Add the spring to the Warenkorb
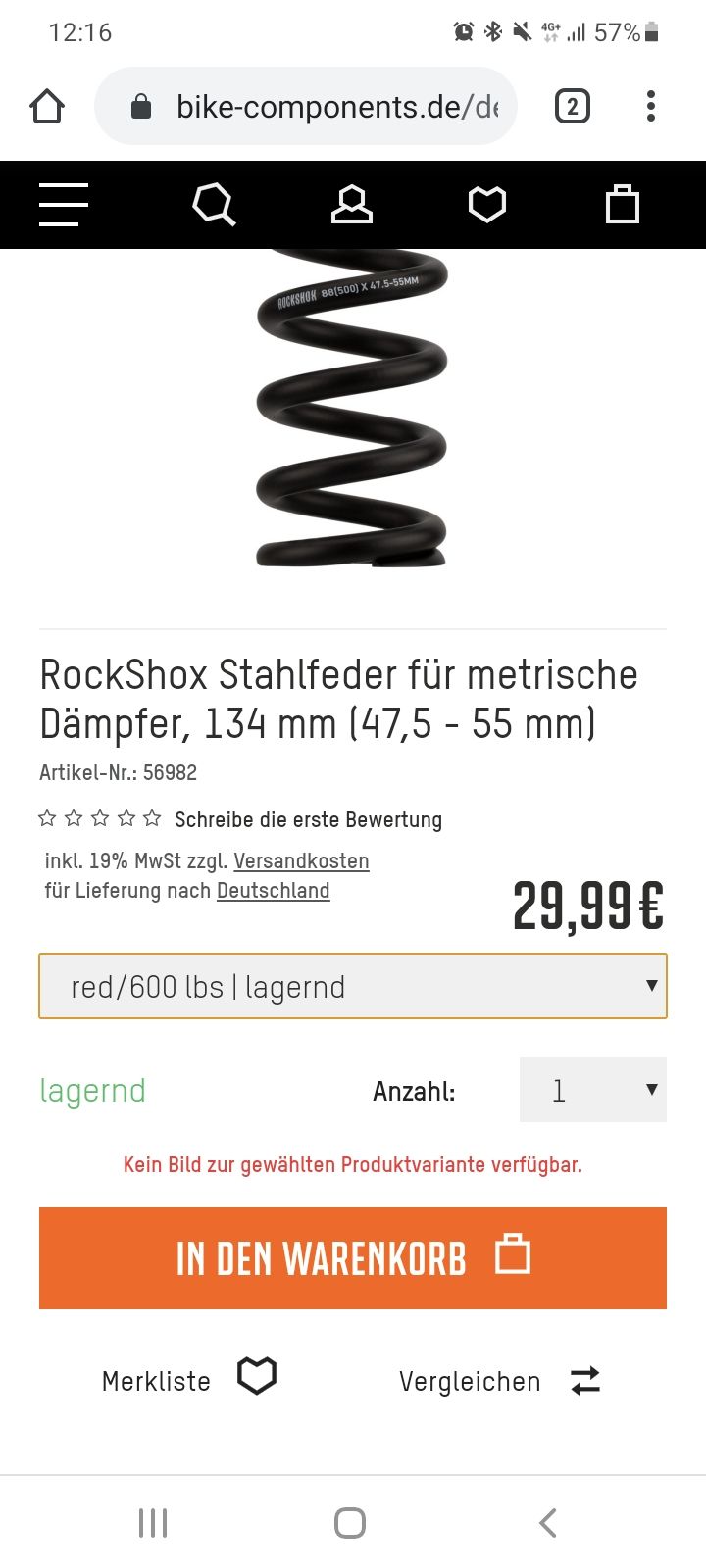This screenshot has height=1568, width=706. click(x=353, y=1257)
